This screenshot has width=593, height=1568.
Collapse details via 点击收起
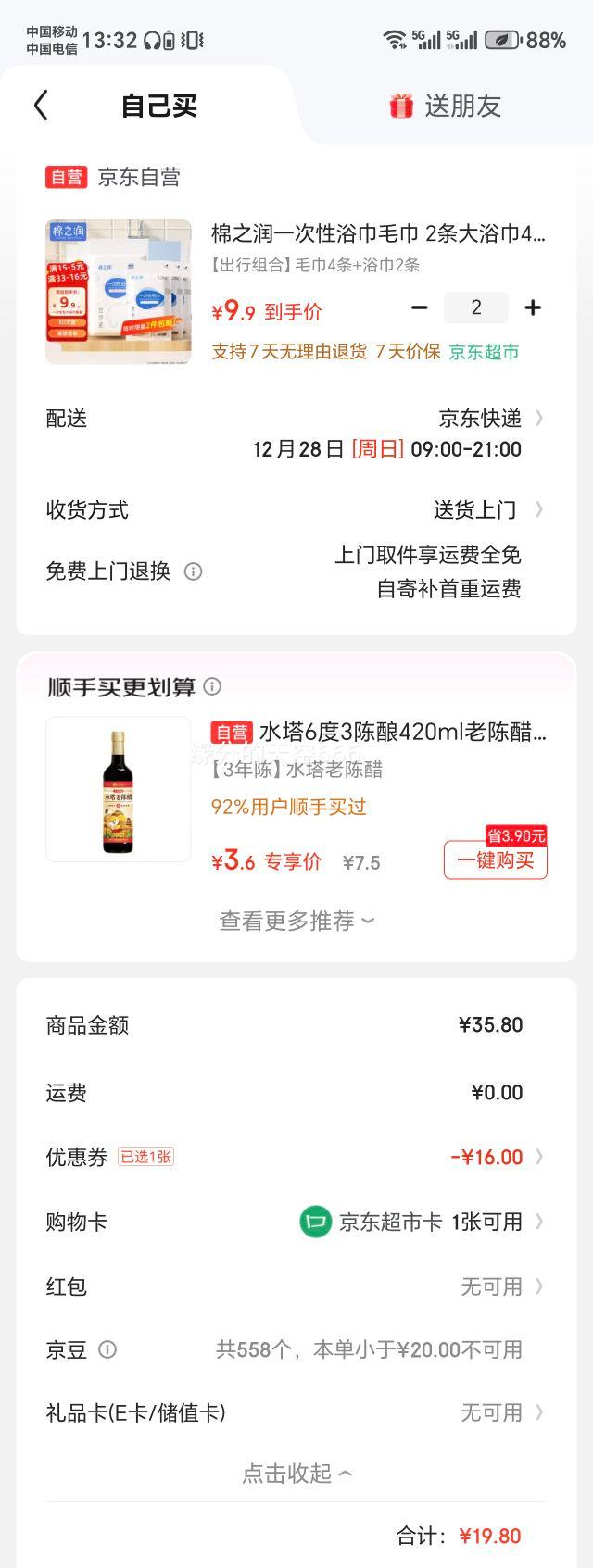(x=296, y=1473)
